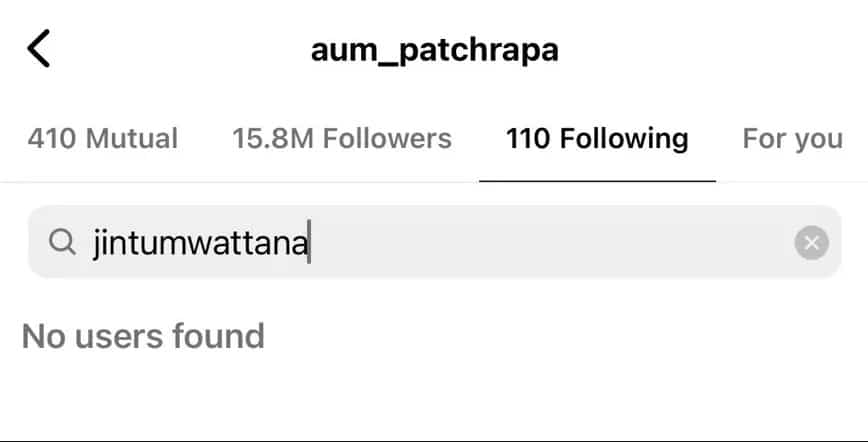Select the 110 Following tab
This screenshot has height=442, width=868.
click(x=597, y=138)
